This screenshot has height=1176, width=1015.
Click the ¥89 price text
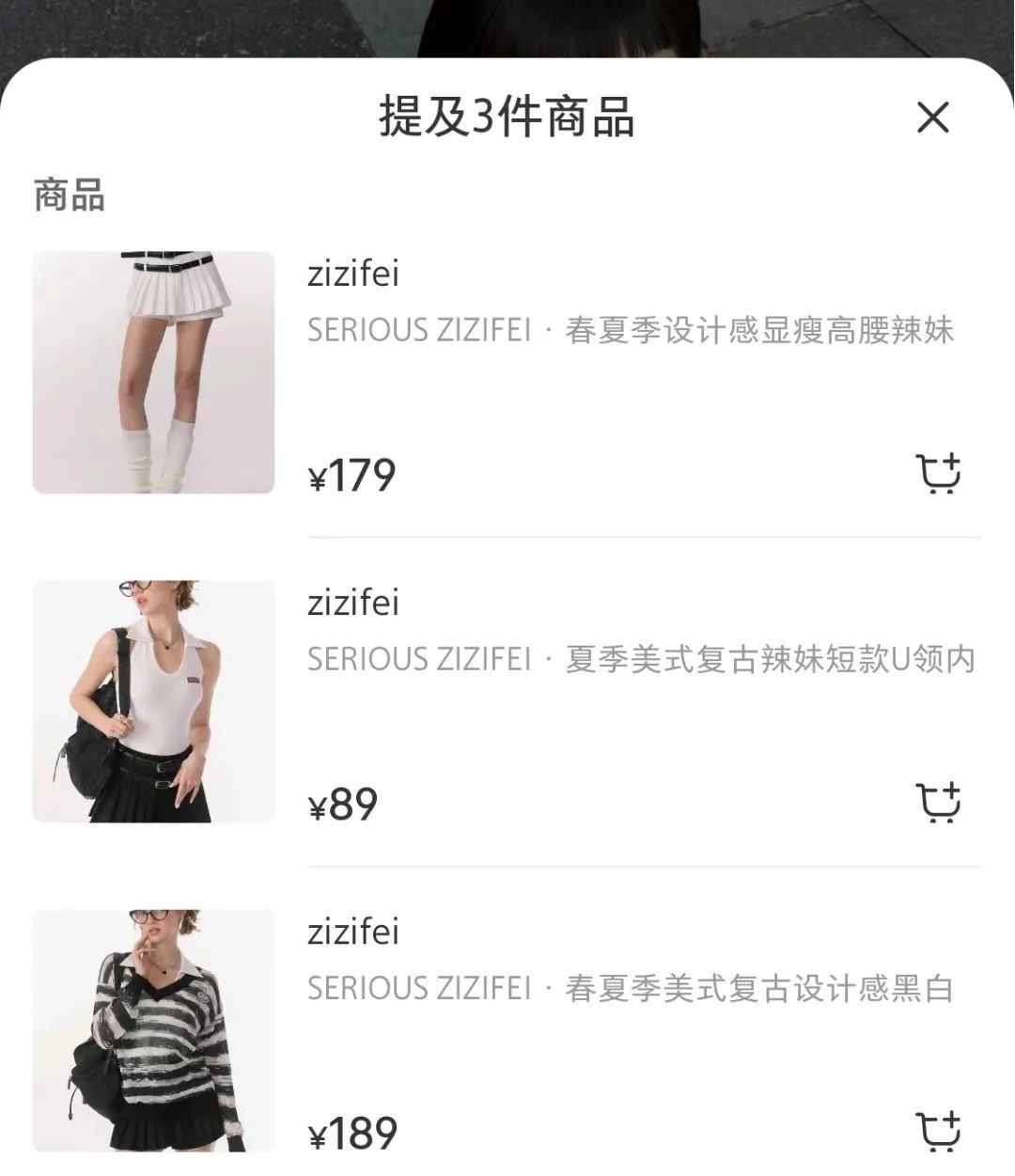[x=342, y=804]
